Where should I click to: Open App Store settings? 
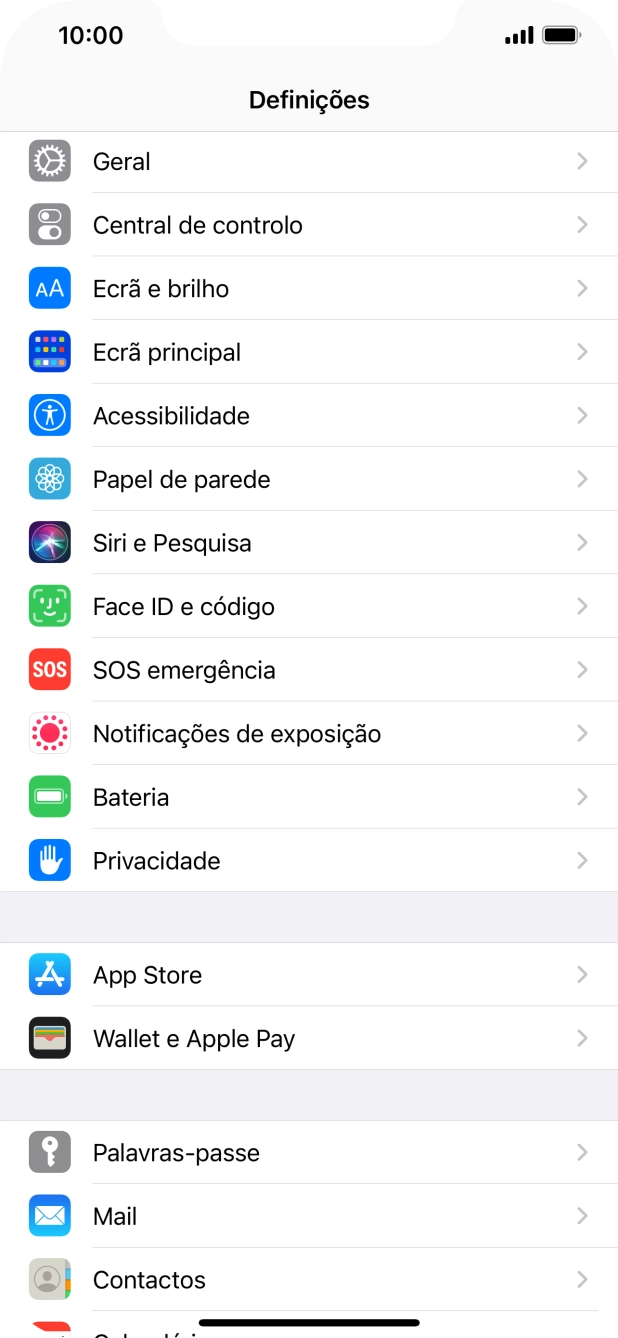[309, 975]
